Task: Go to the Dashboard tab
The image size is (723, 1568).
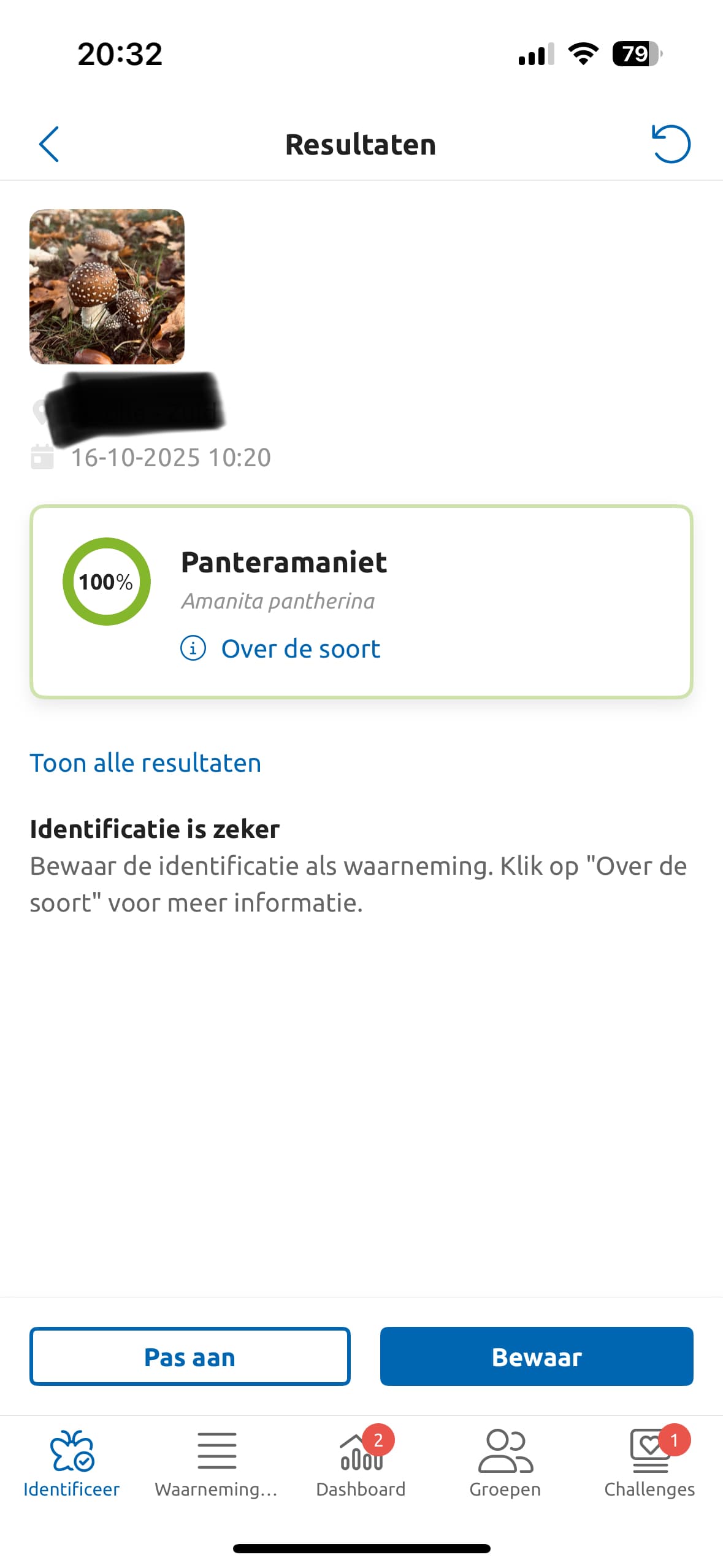Action: pos(361,1462)
